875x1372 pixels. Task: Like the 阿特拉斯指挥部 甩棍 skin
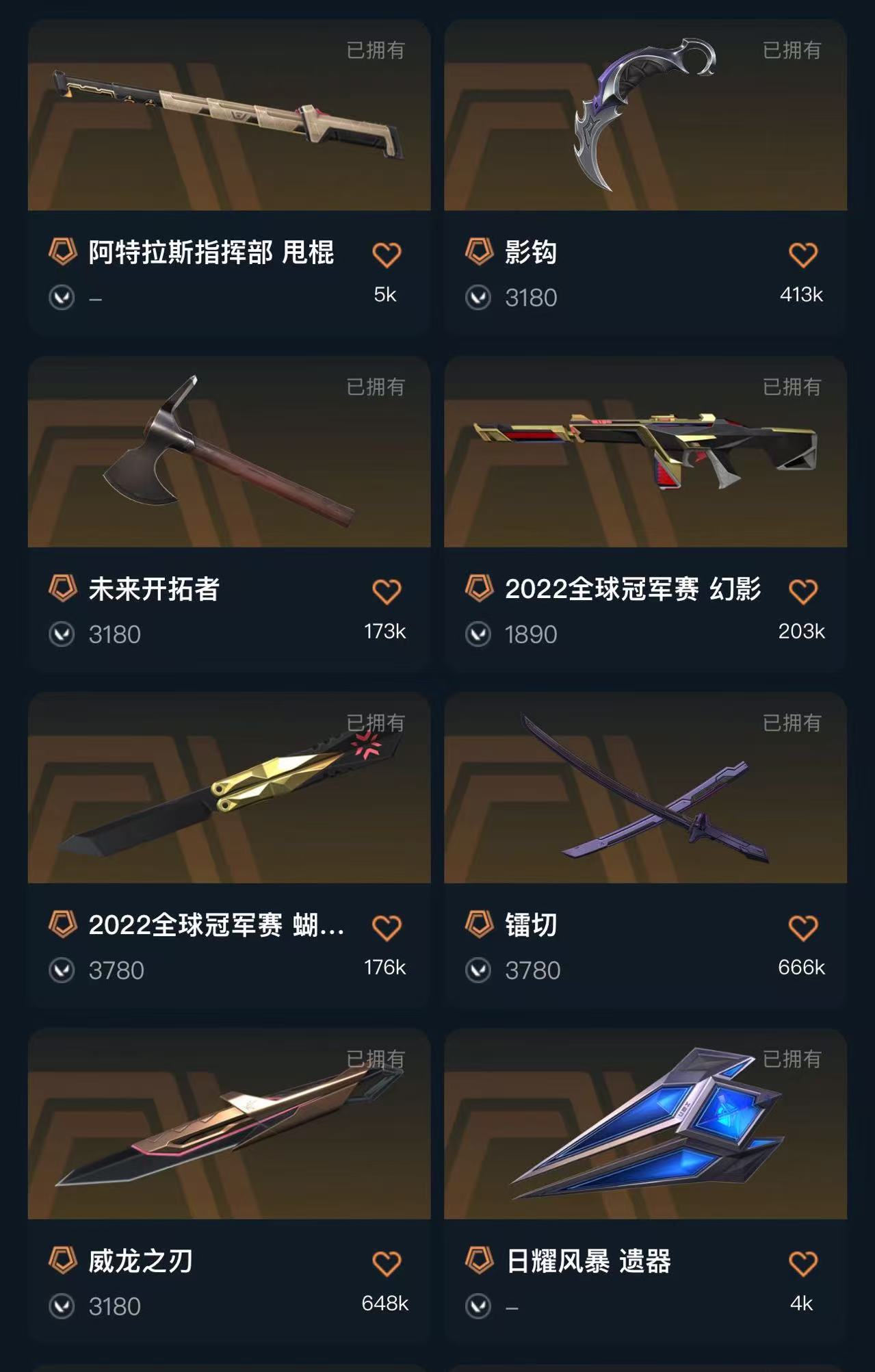(387, 255)
